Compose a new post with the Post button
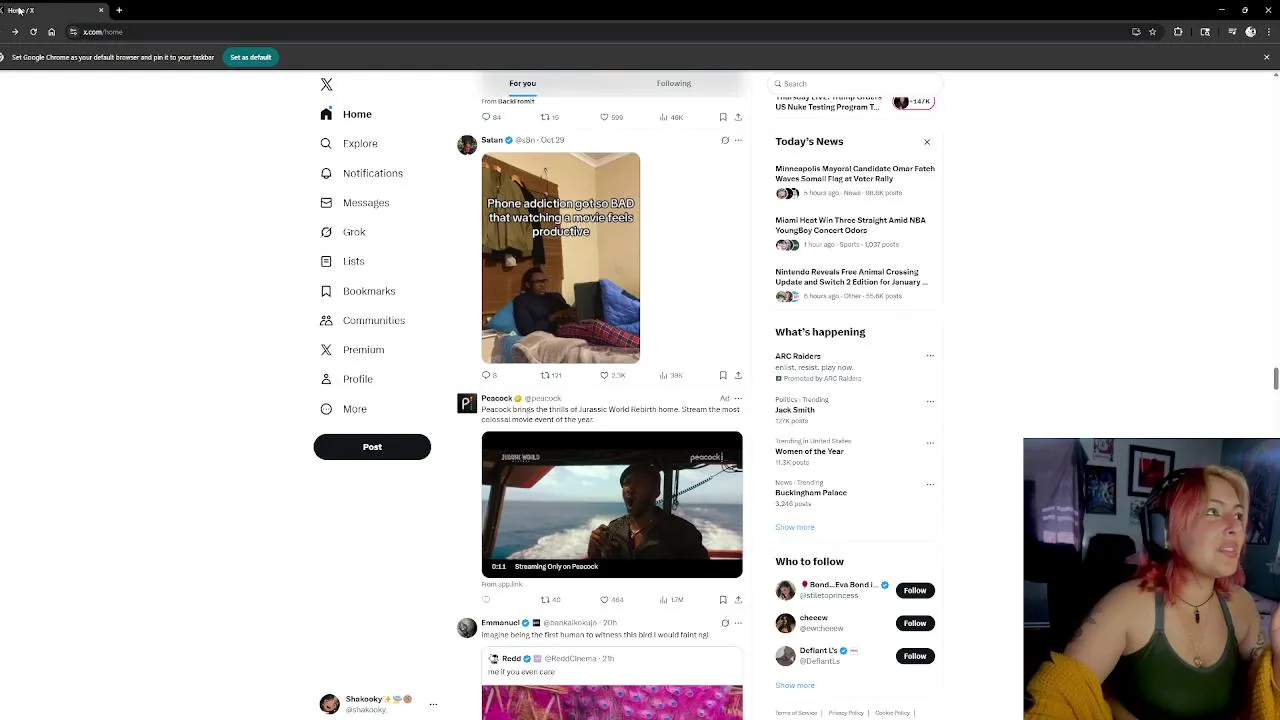This screenshot has width=1280, height=720. pos(372,447)
